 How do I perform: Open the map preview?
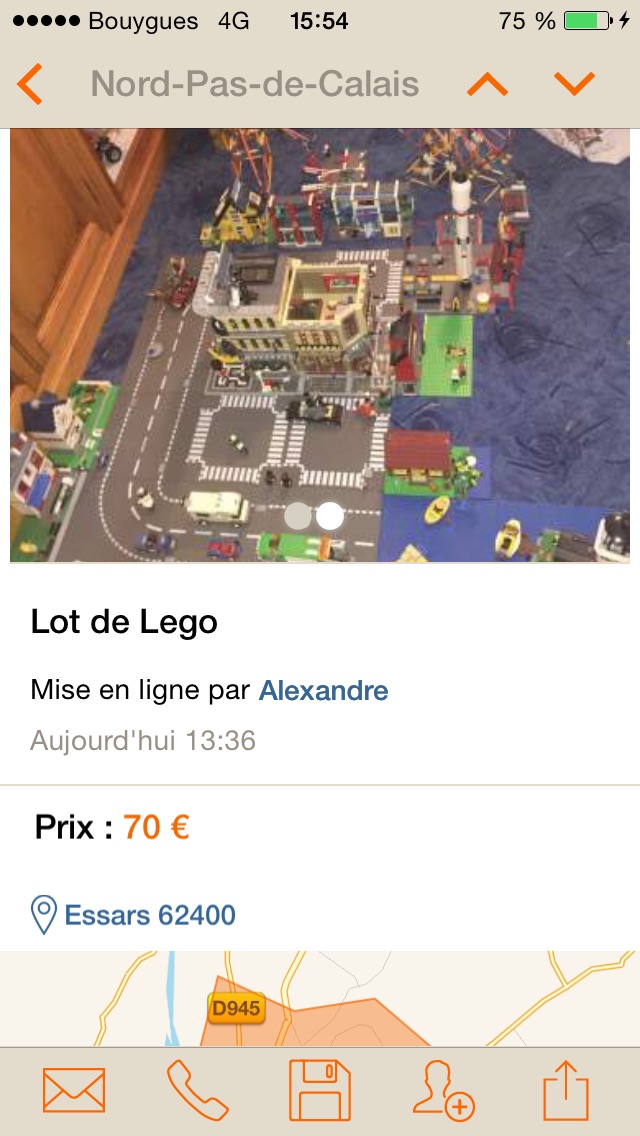pos(320,998)
